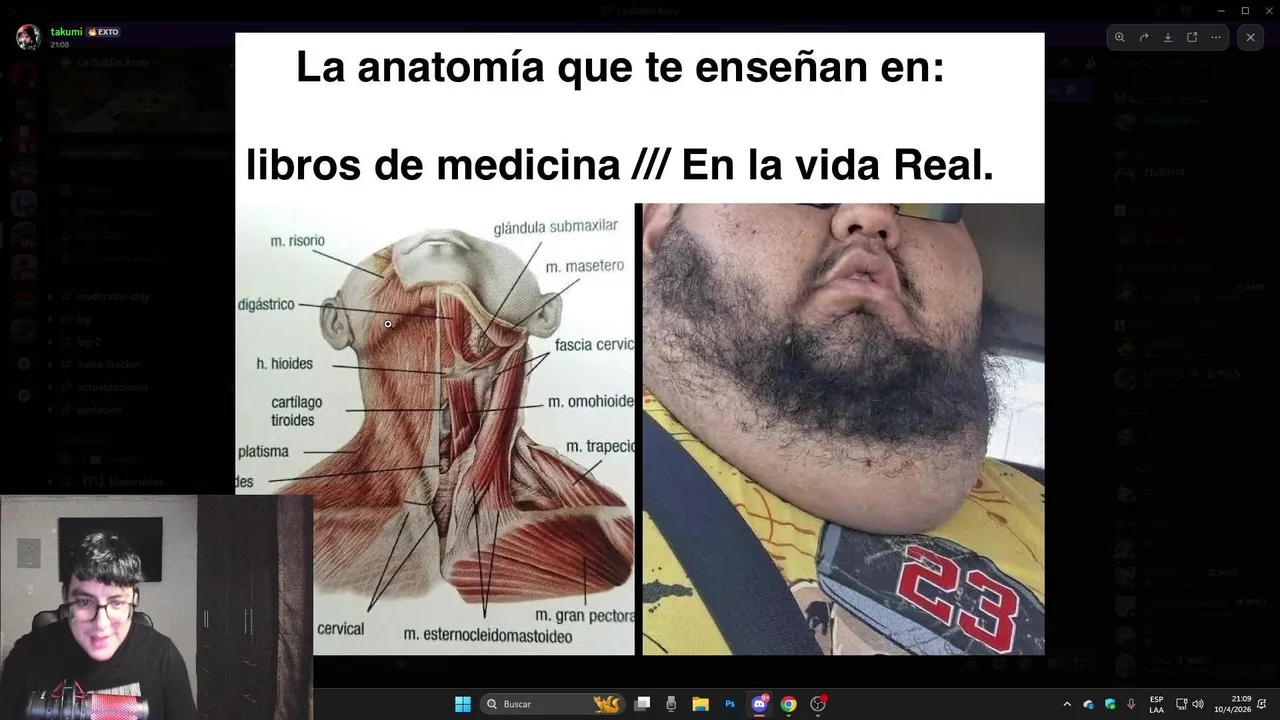Image resolution: width=1280 pixels, height=720 pixels.
Task: Switch to Discord in the taskbar
Action: point(759,704)
